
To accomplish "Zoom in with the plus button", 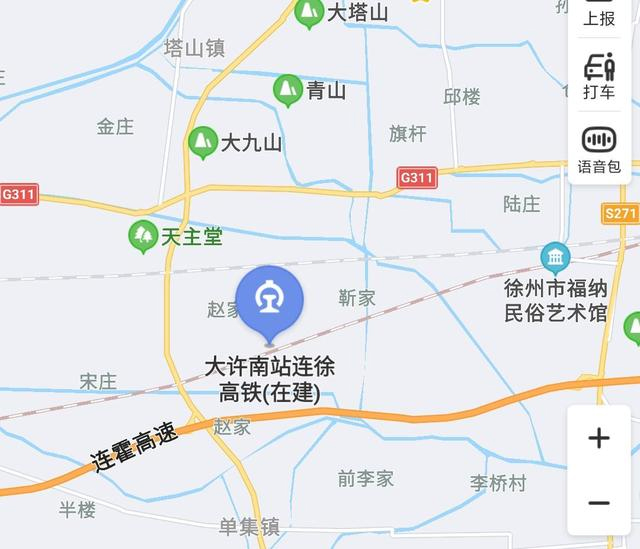I will (599, 439).
